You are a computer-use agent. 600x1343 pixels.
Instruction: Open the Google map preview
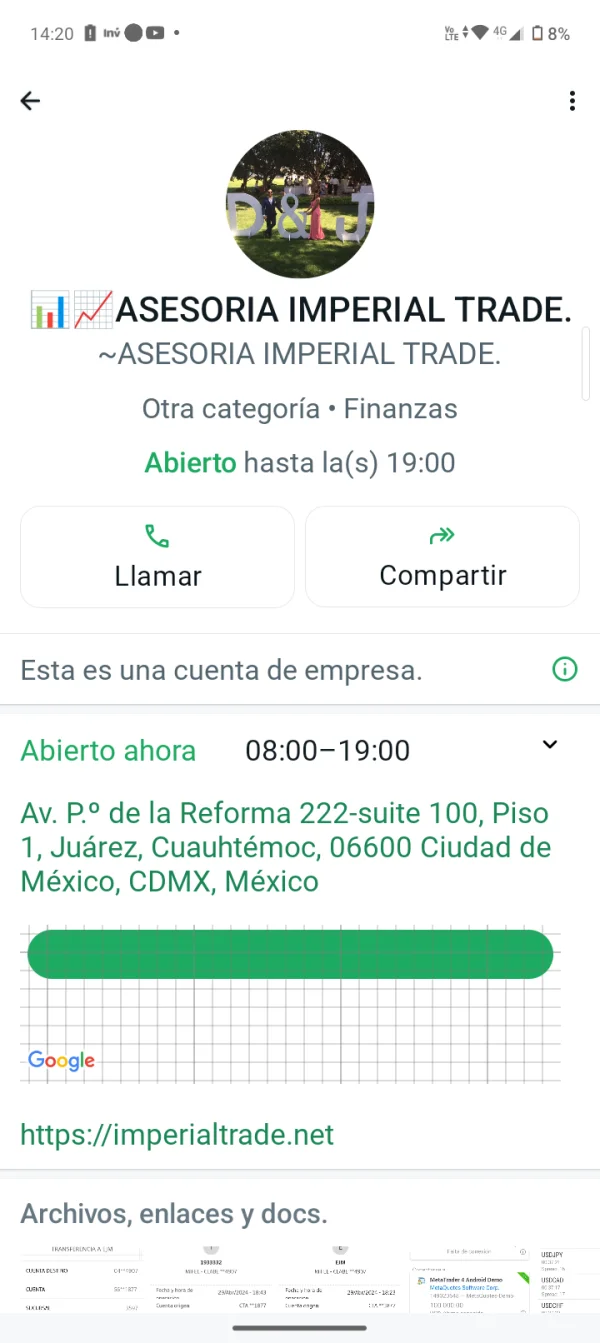pos(290,1003)
